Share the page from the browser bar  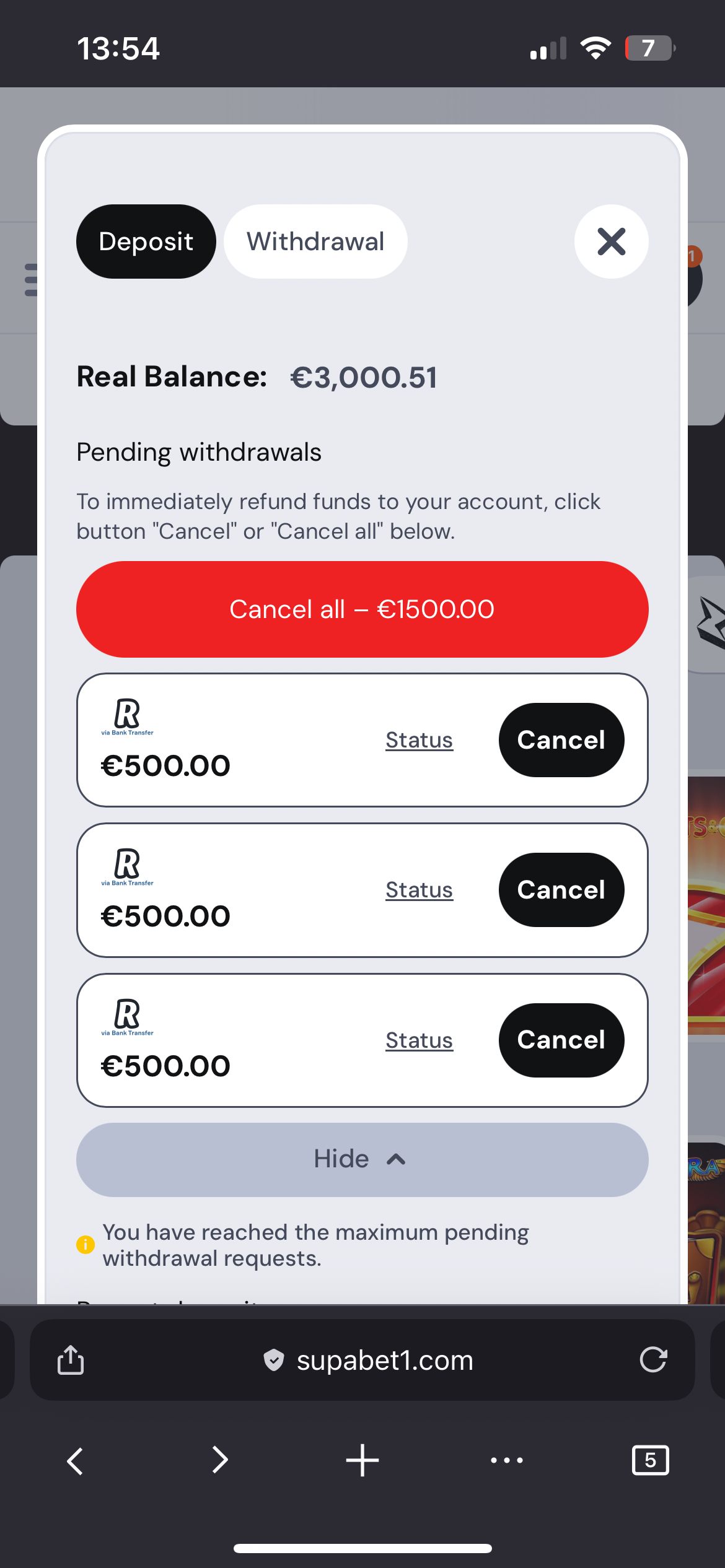tap(71, 1360)
